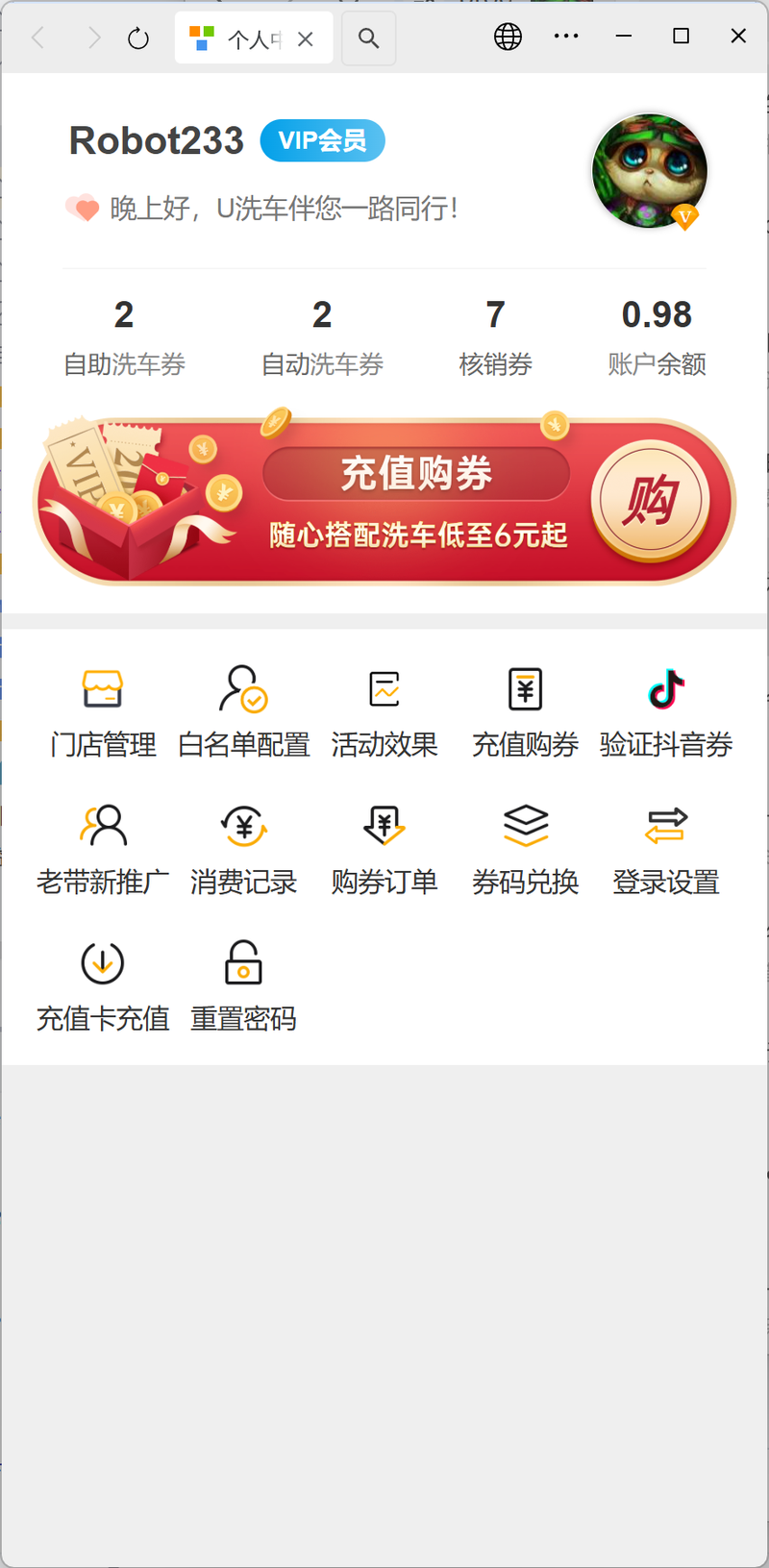769x1568 pixels.
Task: View 消费记录 consumption records
Action: coord(243,850)
